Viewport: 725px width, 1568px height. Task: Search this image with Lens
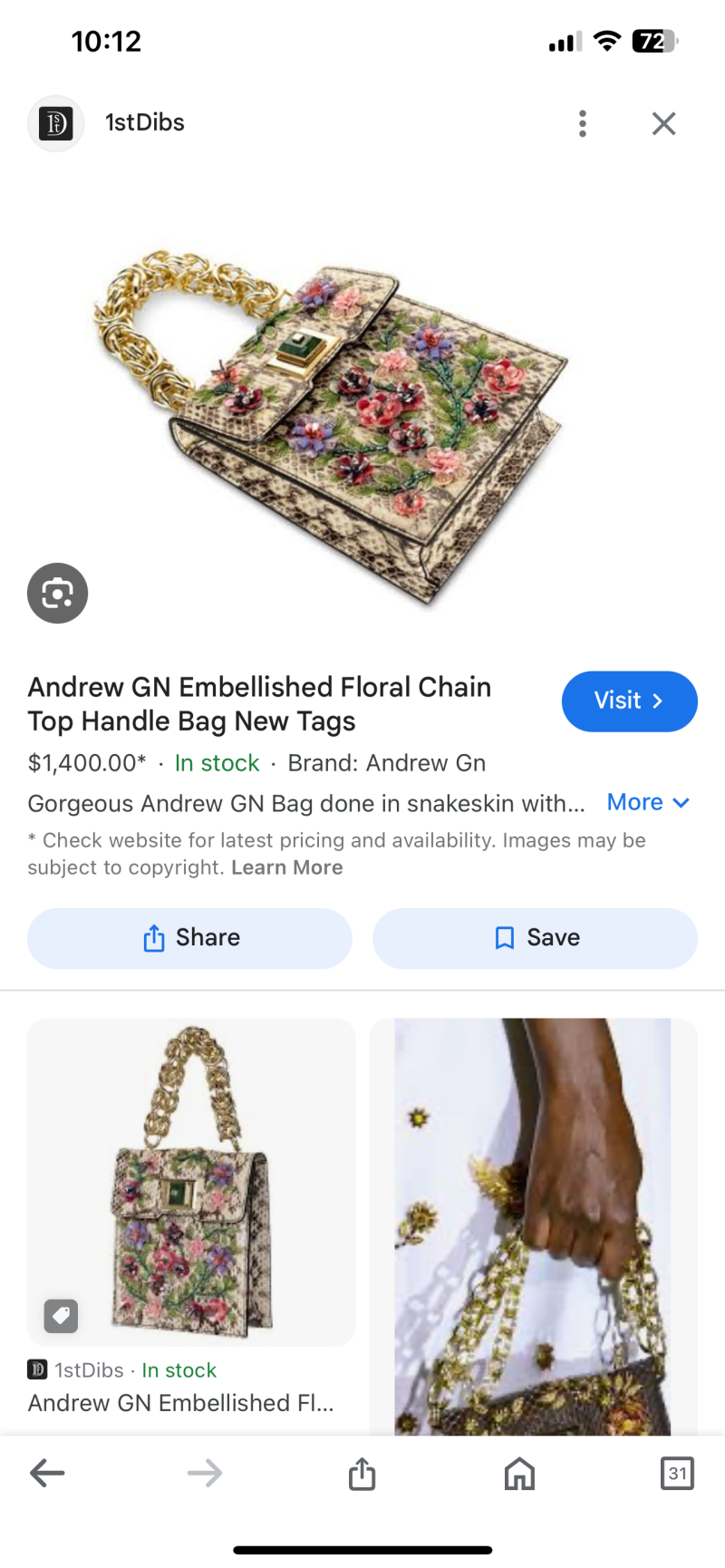tap(57, 594)
